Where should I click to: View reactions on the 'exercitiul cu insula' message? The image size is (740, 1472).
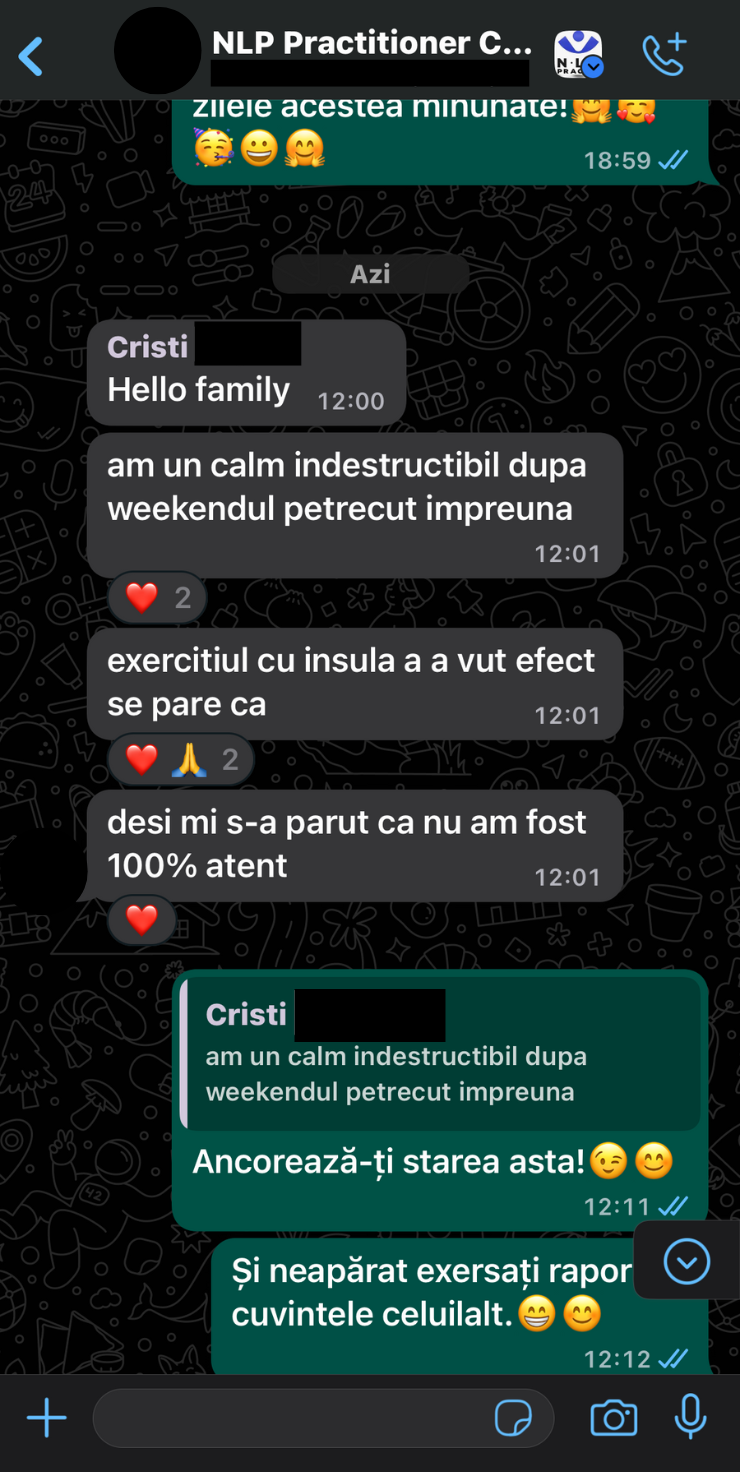coord(181,760)
